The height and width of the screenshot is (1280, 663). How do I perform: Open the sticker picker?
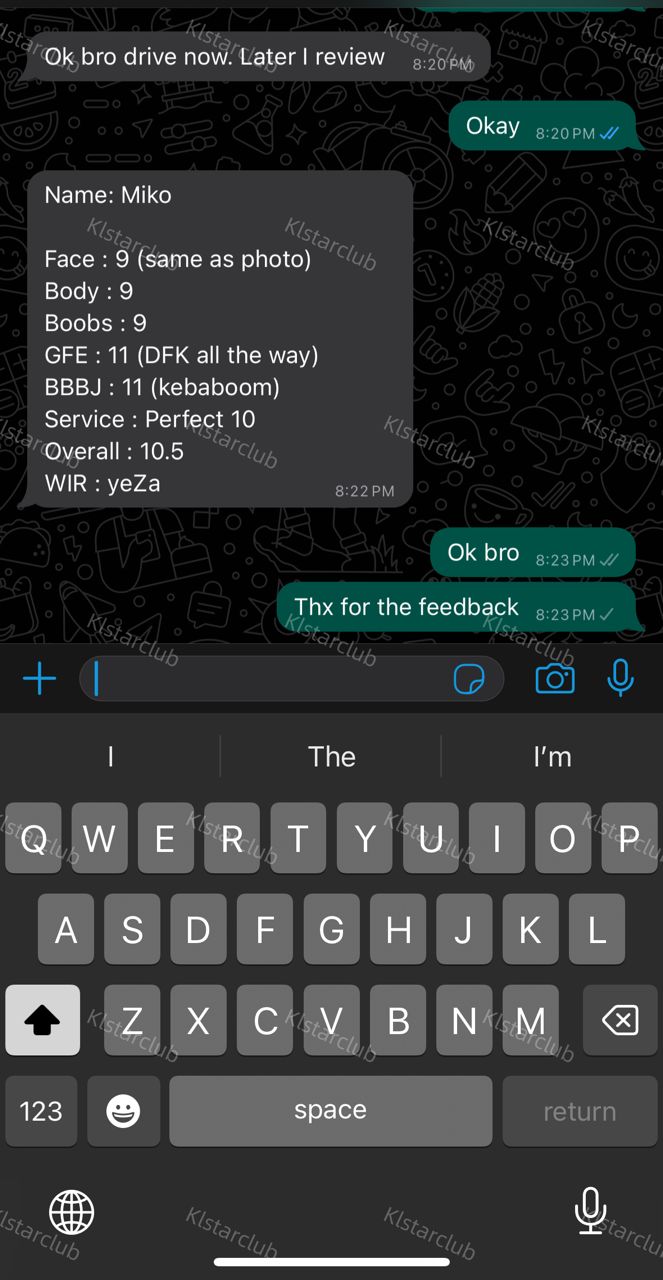[469, 679]
